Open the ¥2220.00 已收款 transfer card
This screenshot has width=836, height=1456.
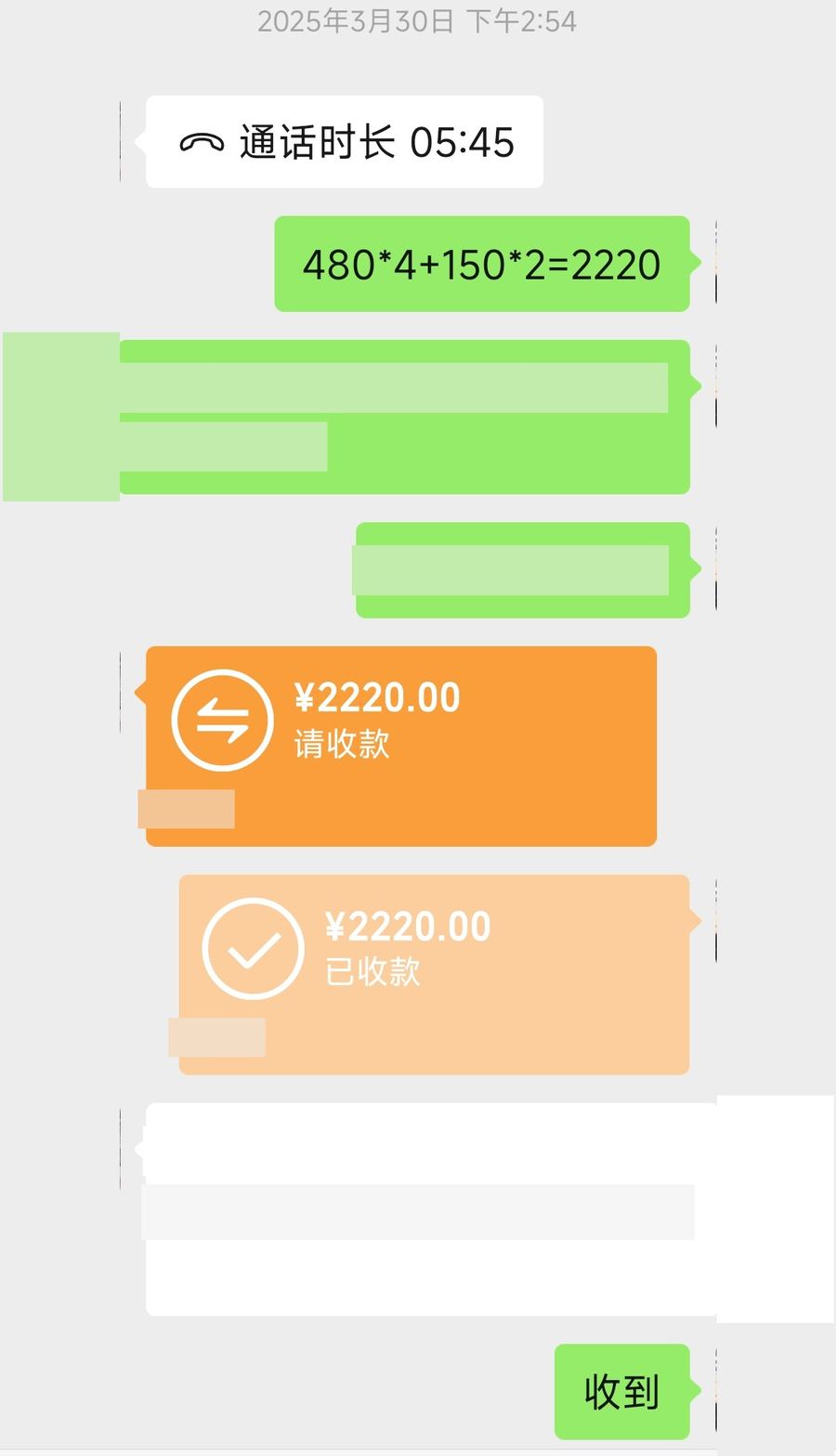(434, 975)
